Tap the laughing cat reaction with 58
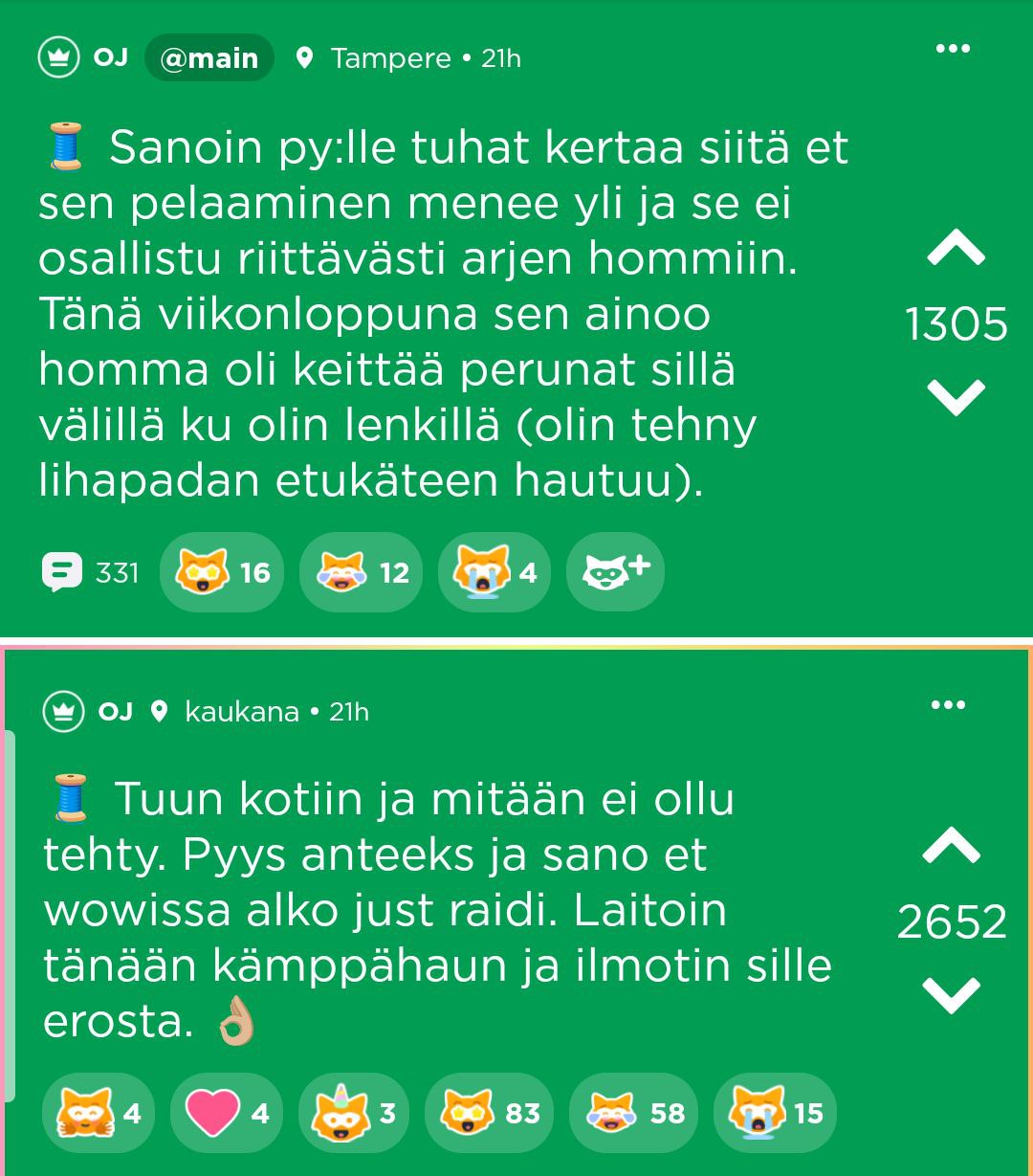Screen dimensions: 1033x1176 click(631, 1113)
